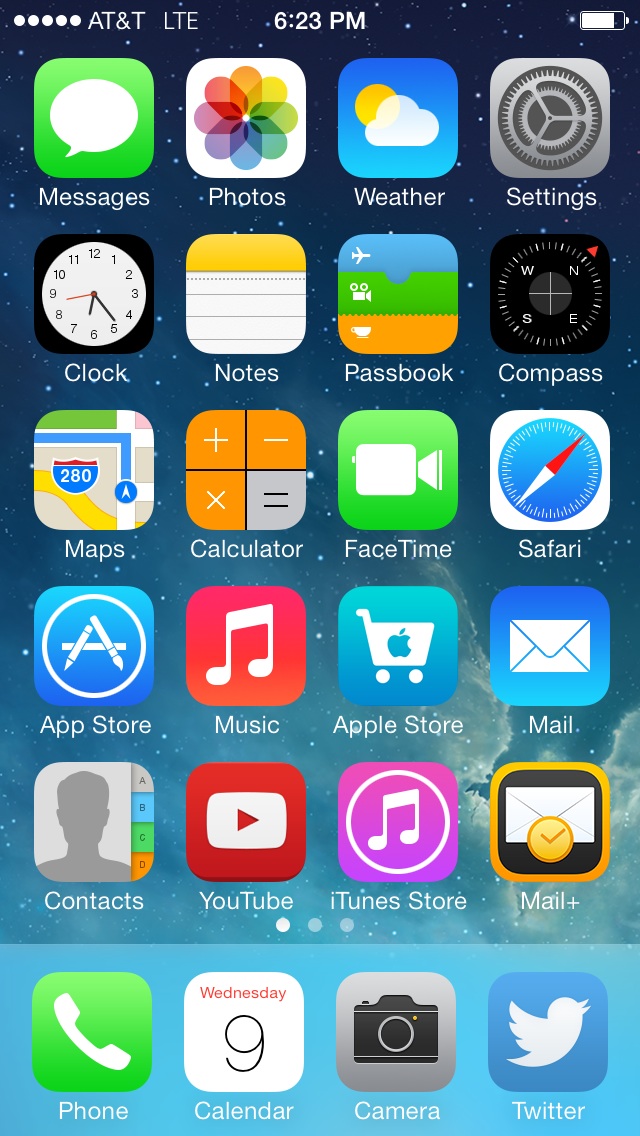Open the App Store
This screenshot has width=640, height=1136.
[94, 646]
